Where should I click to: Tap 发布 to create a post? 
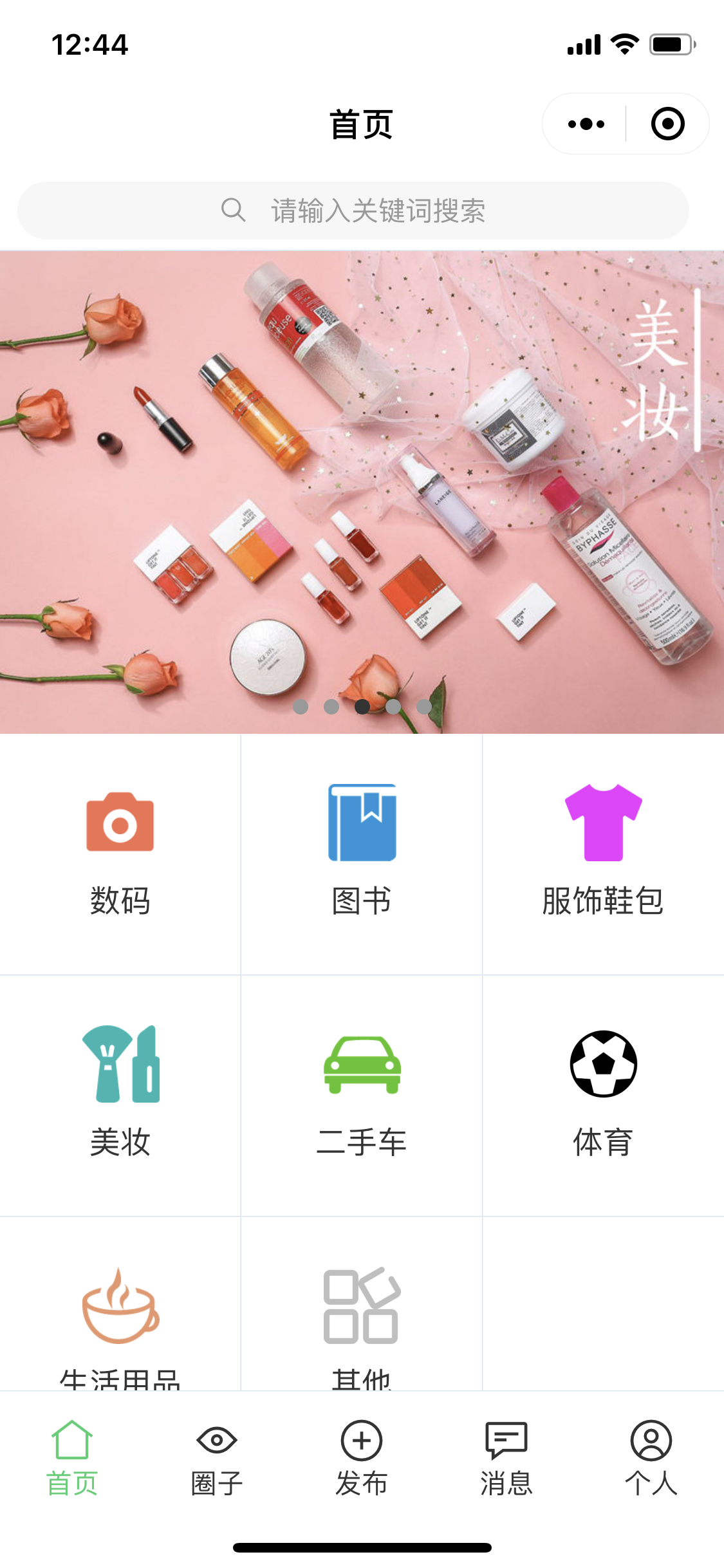tap(362, 1459)
